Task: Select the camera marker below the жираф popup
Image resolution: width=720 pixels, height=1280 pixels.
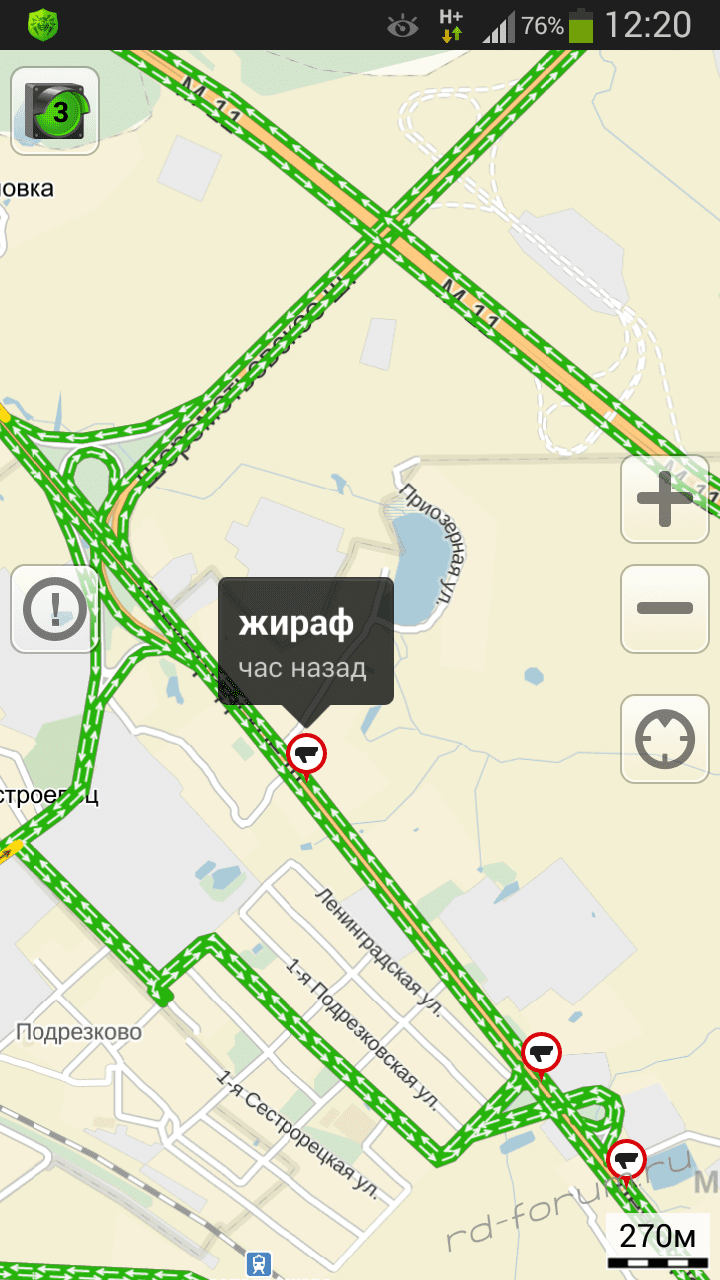Action: (307, 754)
